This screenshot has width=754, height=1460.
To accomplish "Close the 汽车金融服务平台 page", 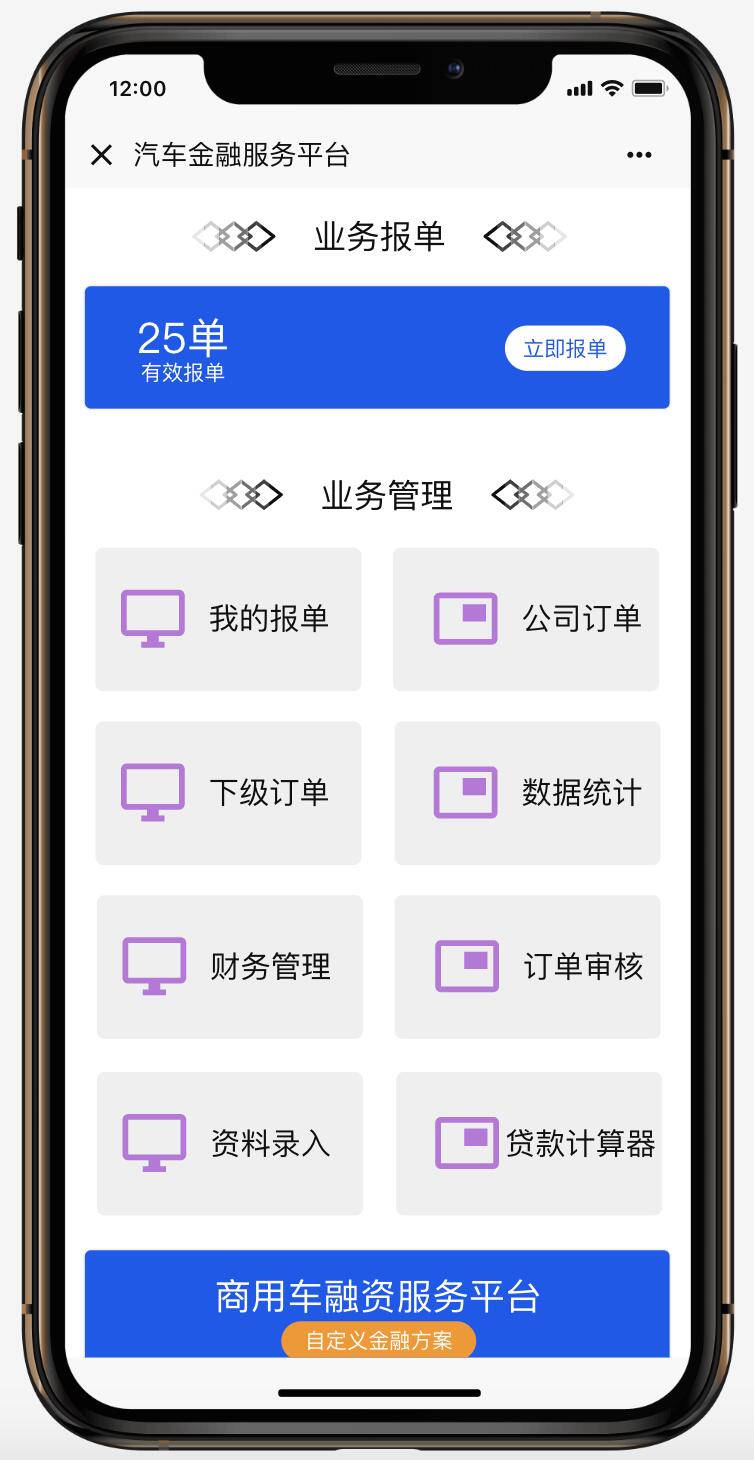I will tap(101, 155).
